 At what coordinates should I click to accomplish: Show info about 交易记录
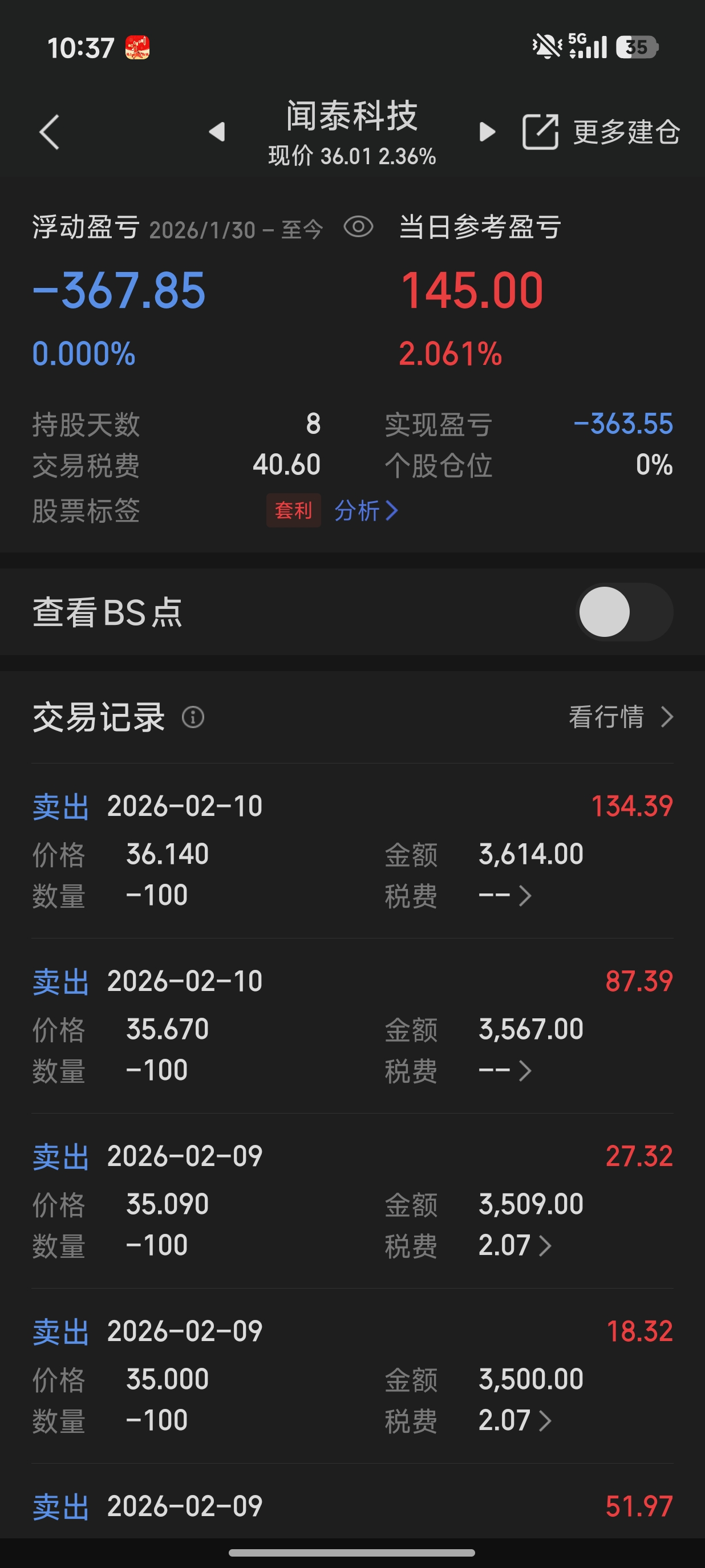193,717
